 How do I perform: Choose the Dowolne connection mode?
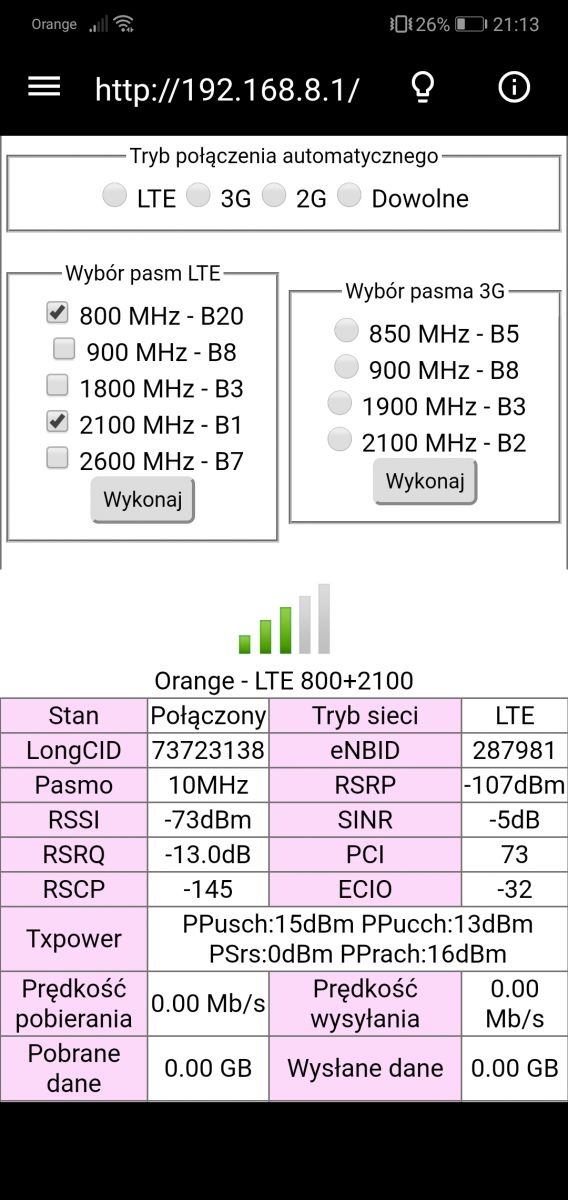click(x=349, y=195)
